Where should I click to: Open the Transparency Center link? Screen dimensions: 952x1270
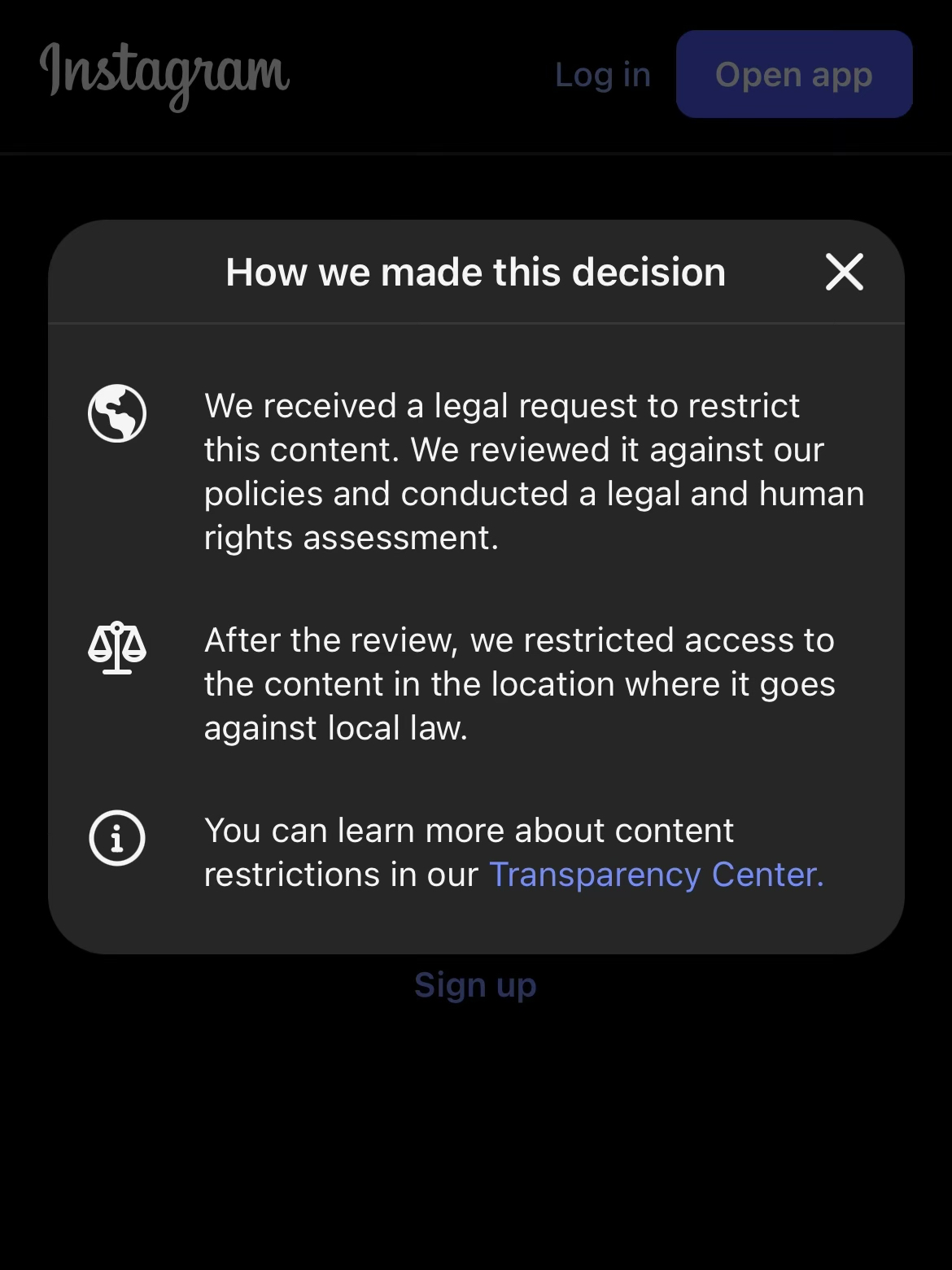656,875
